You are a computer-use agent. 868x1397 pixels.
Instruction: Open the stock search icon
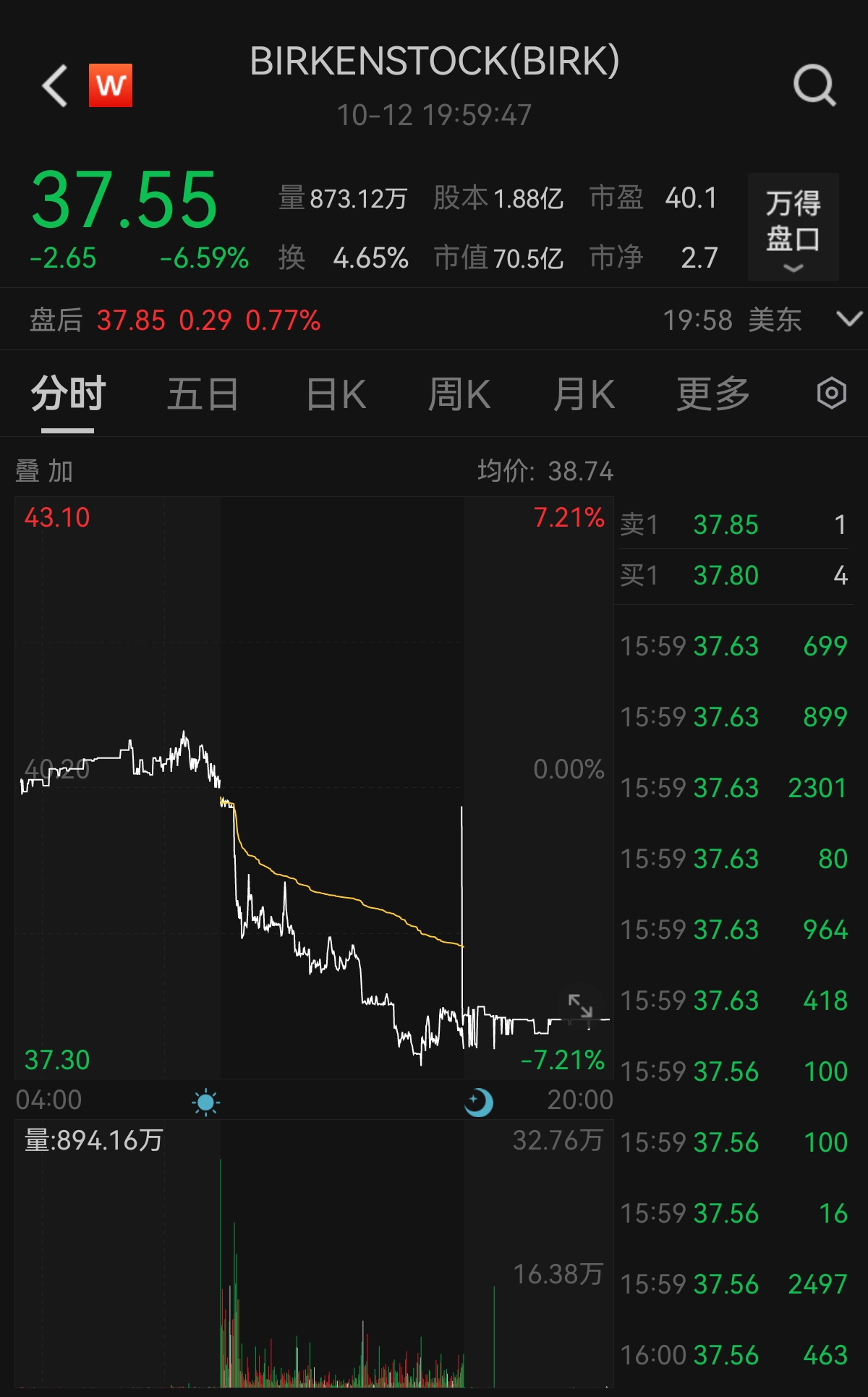coord(814,85)
